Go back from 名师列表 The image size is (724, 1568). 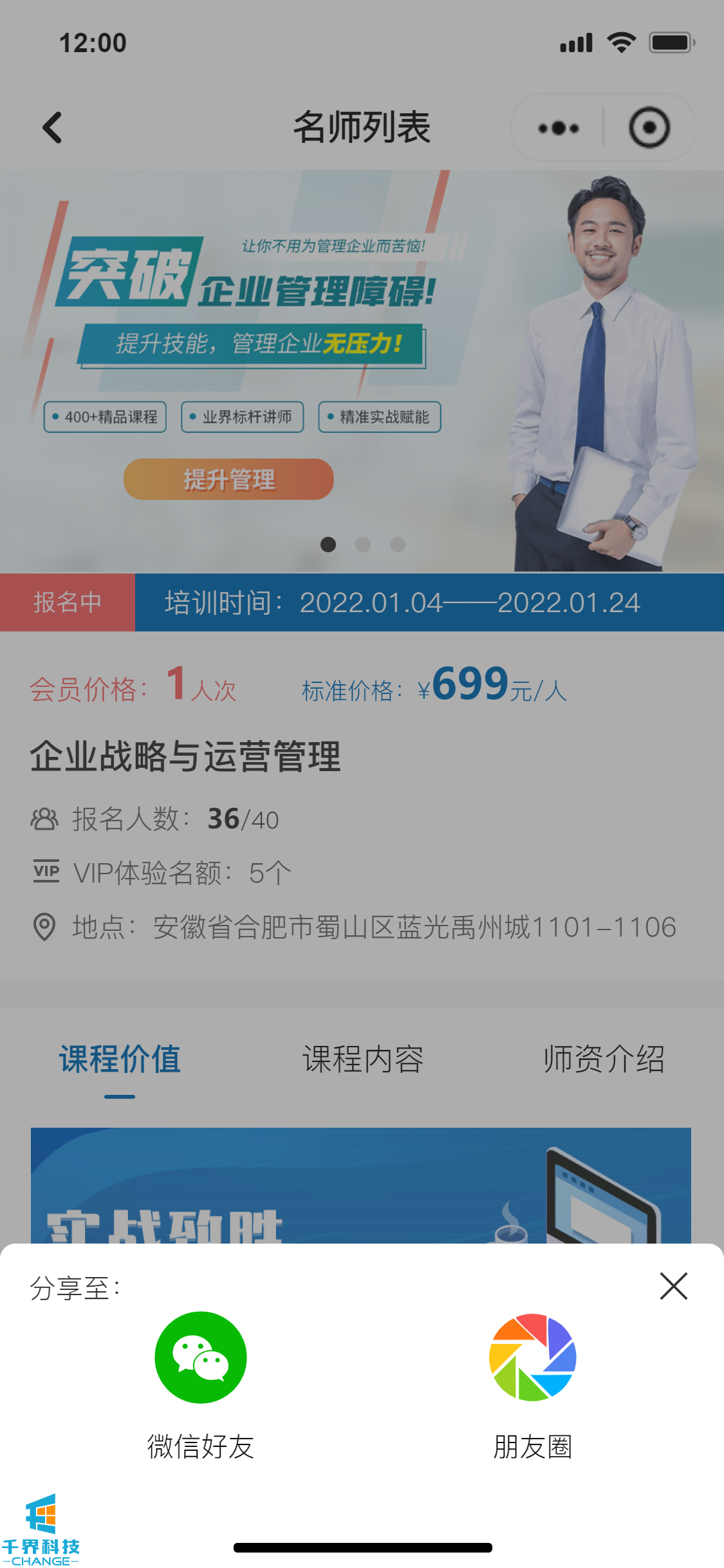coord(53,127)
